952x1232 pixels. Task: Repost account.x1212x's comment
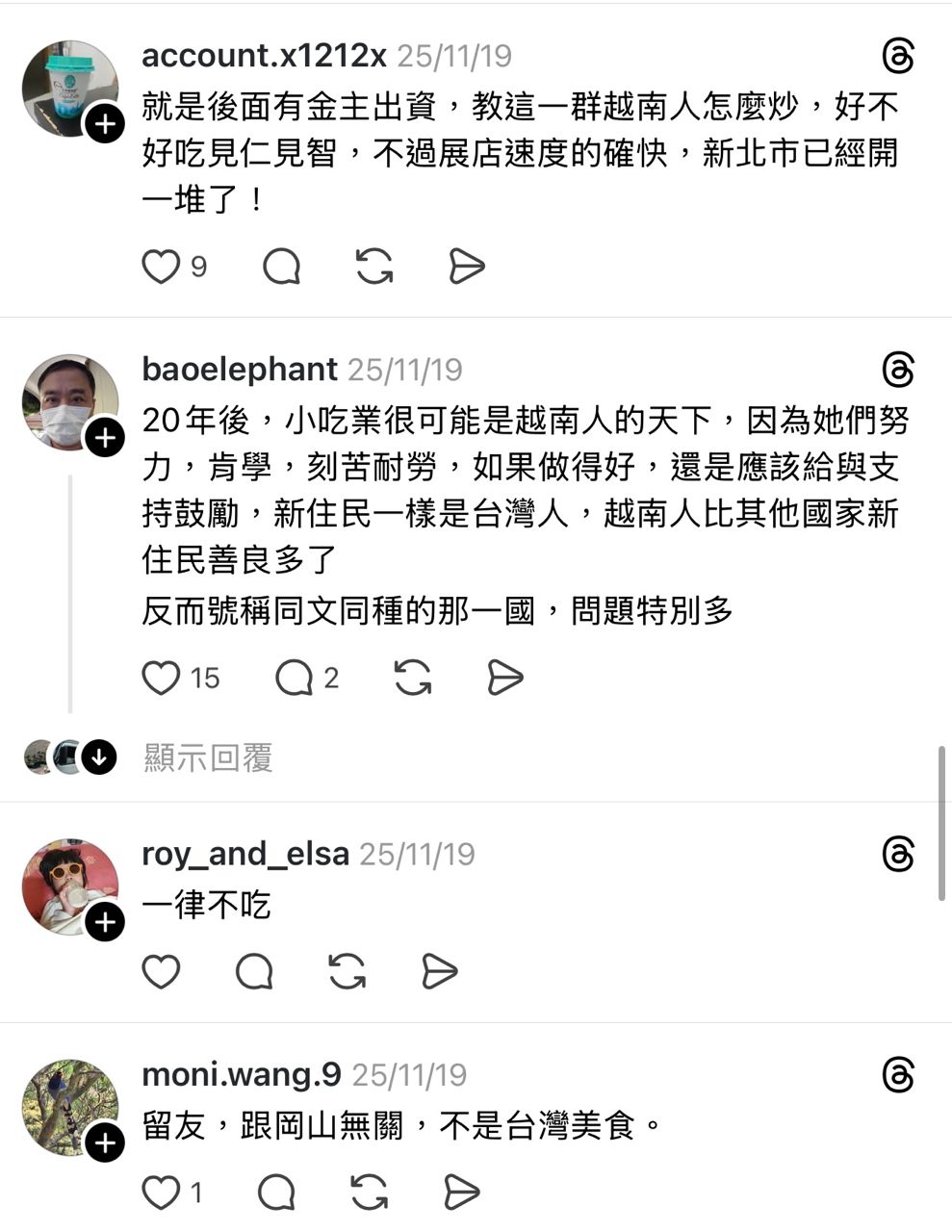tap(373, 267)
